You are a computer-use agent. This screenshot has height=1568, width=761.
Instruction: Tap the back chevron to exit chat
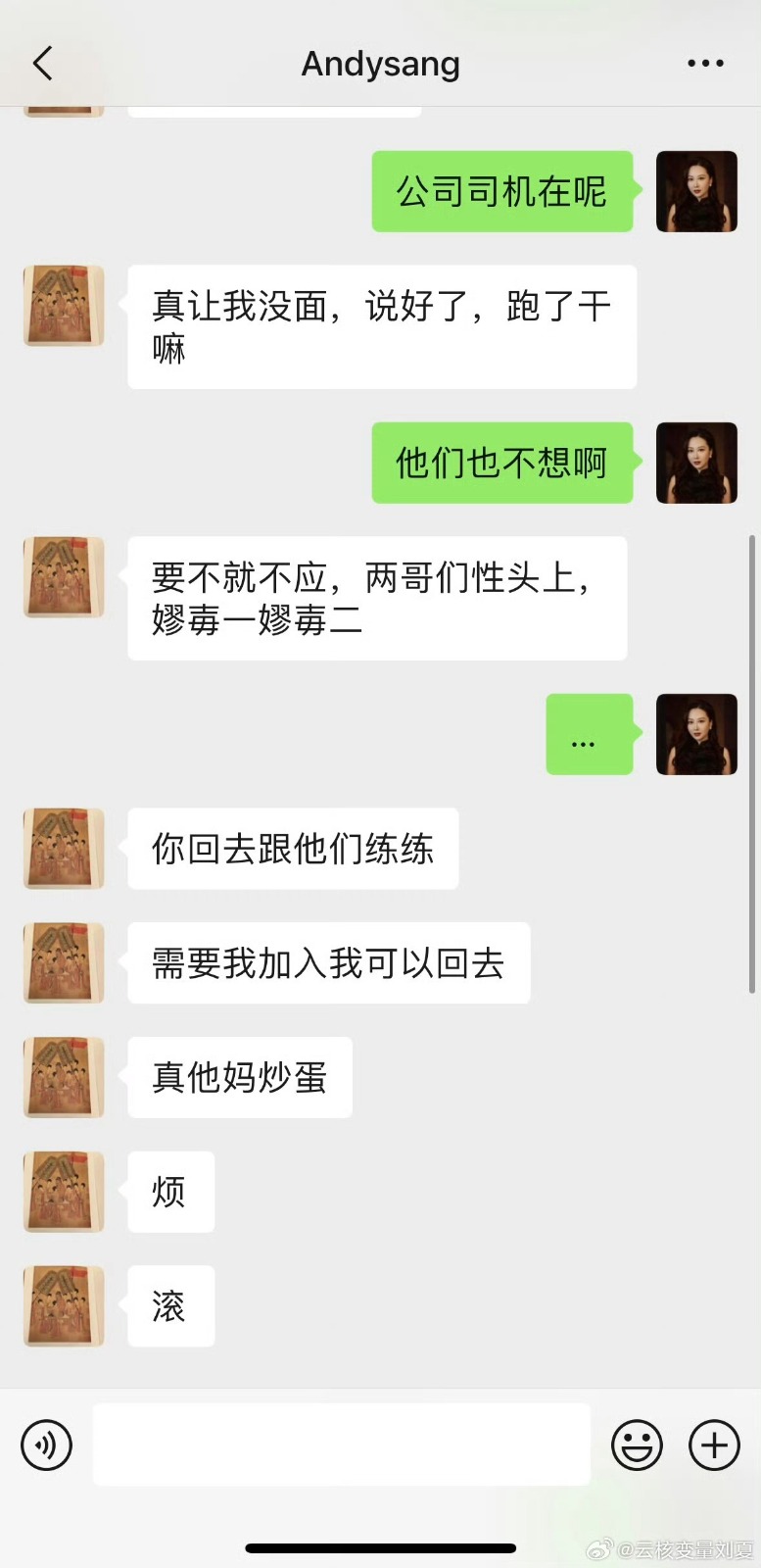(x=40, y=62)
